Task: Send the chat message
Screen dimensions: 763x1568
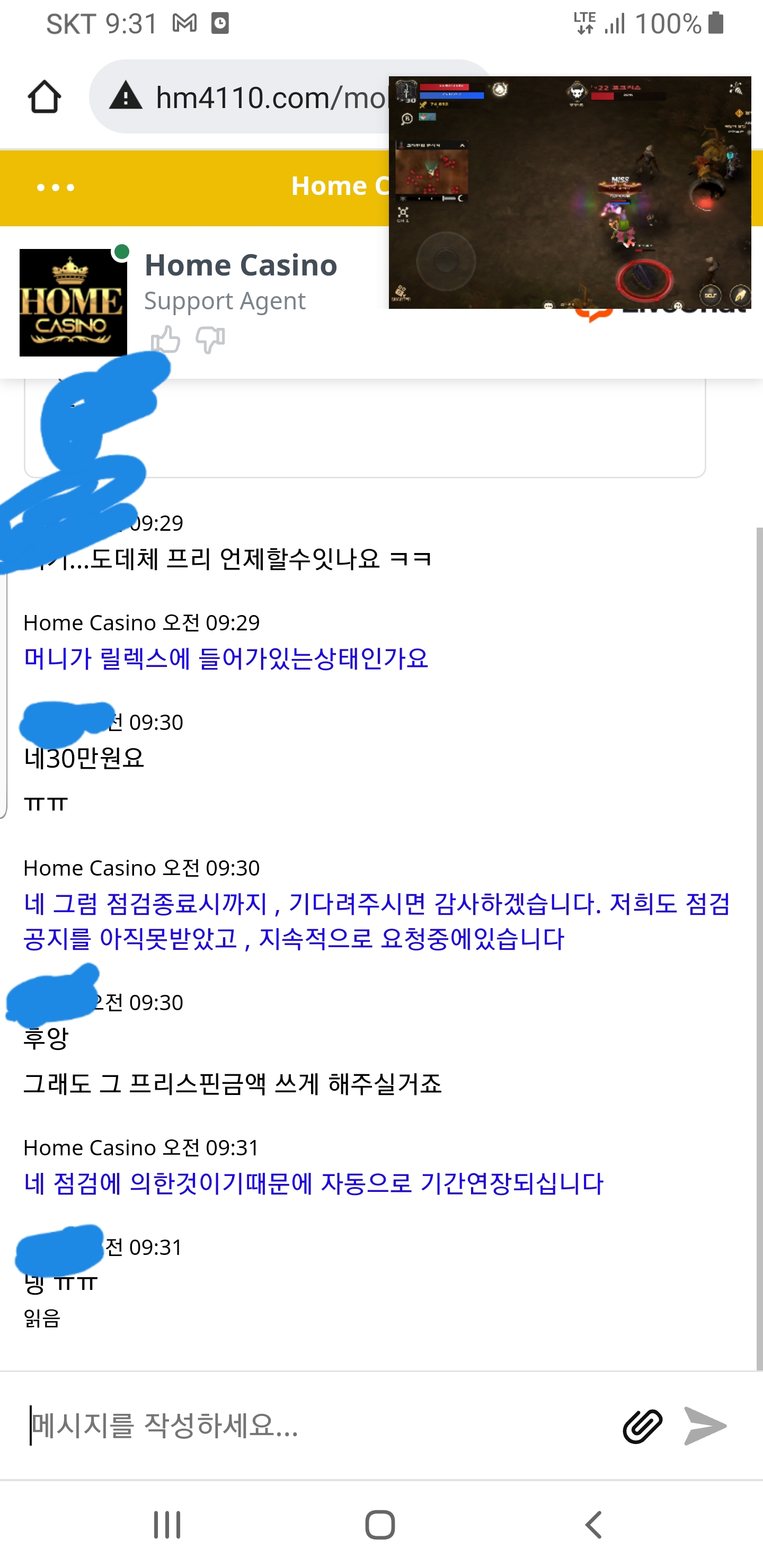Action: pos(705,1426)
